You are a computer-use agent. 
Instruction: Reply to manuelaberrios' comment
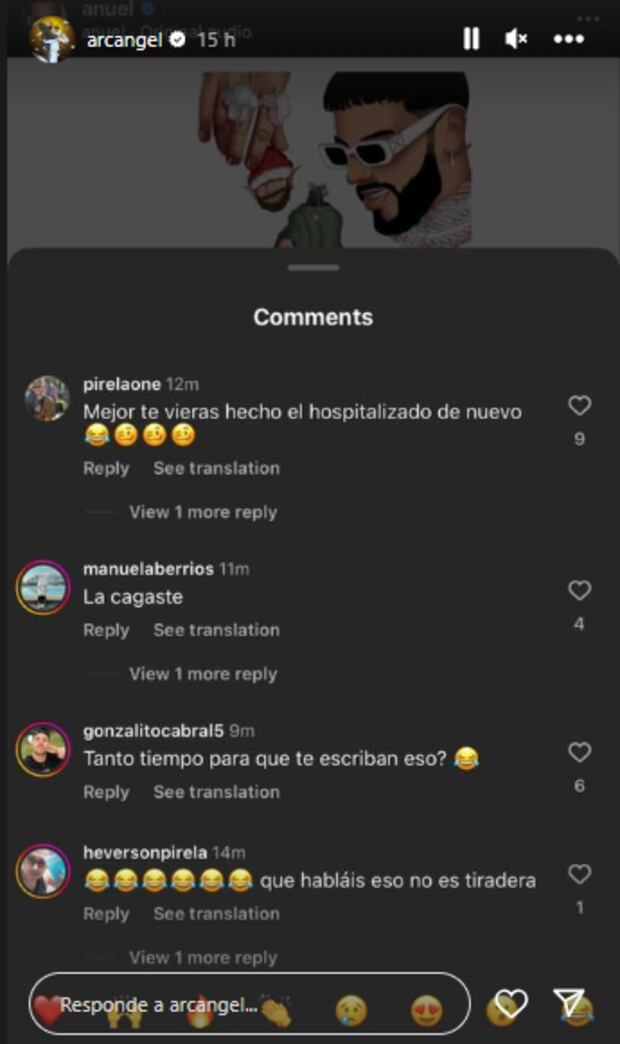pyautogui.click(x=106, y=630)
